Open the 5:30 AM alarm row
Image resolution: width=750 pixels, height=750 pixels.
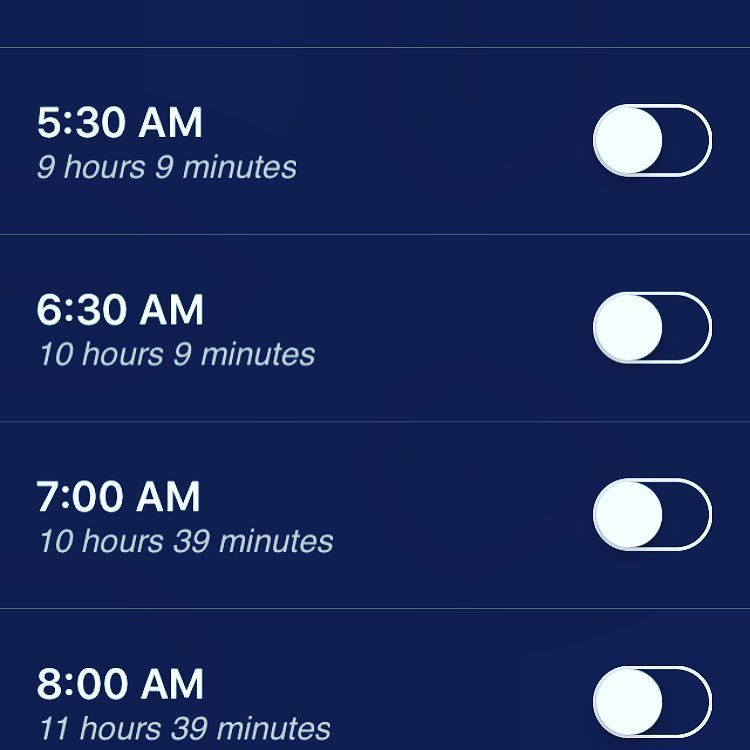[167, 141]
